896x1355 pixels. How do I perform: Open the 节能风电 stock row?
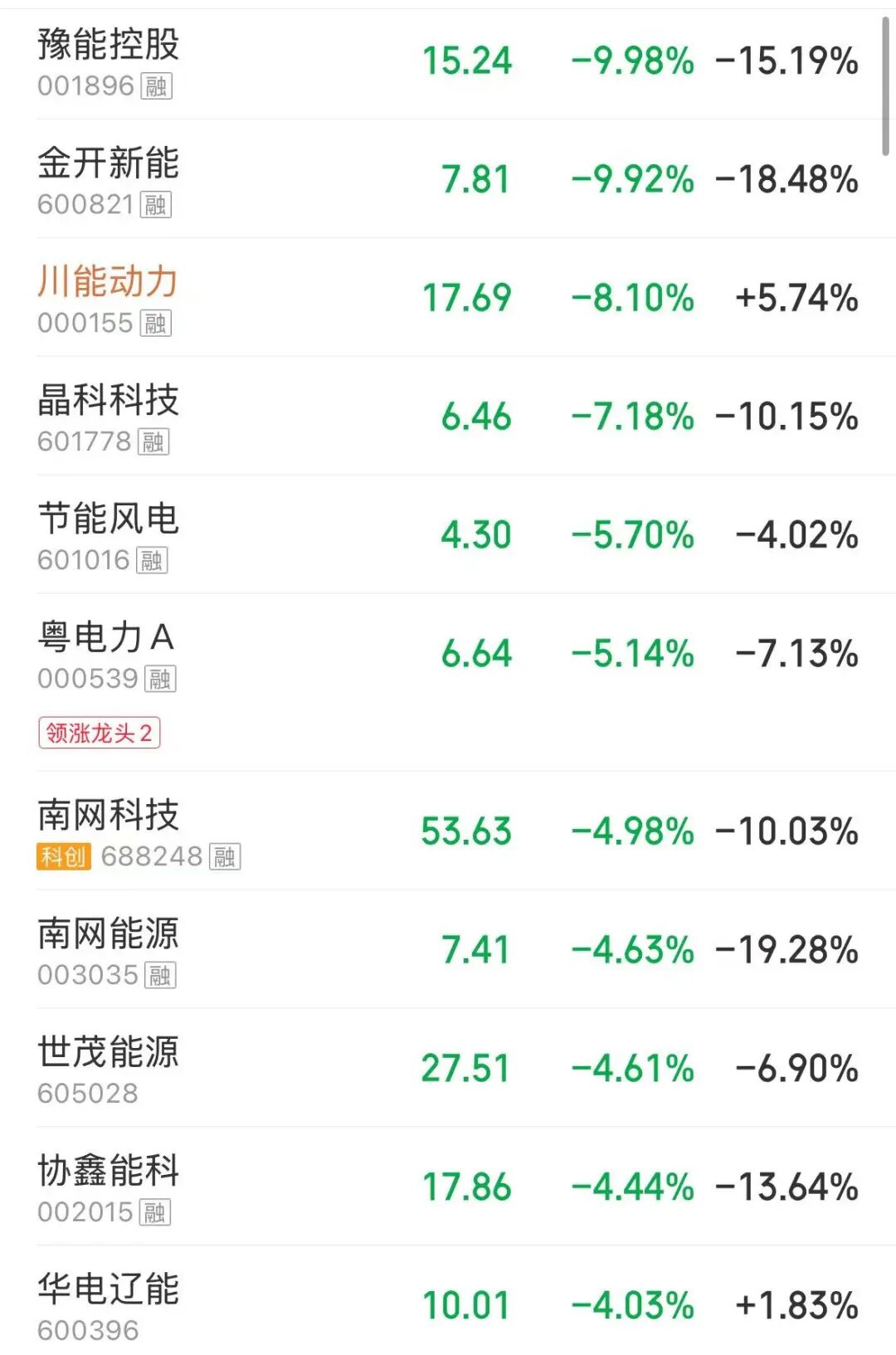coord(109,520)
